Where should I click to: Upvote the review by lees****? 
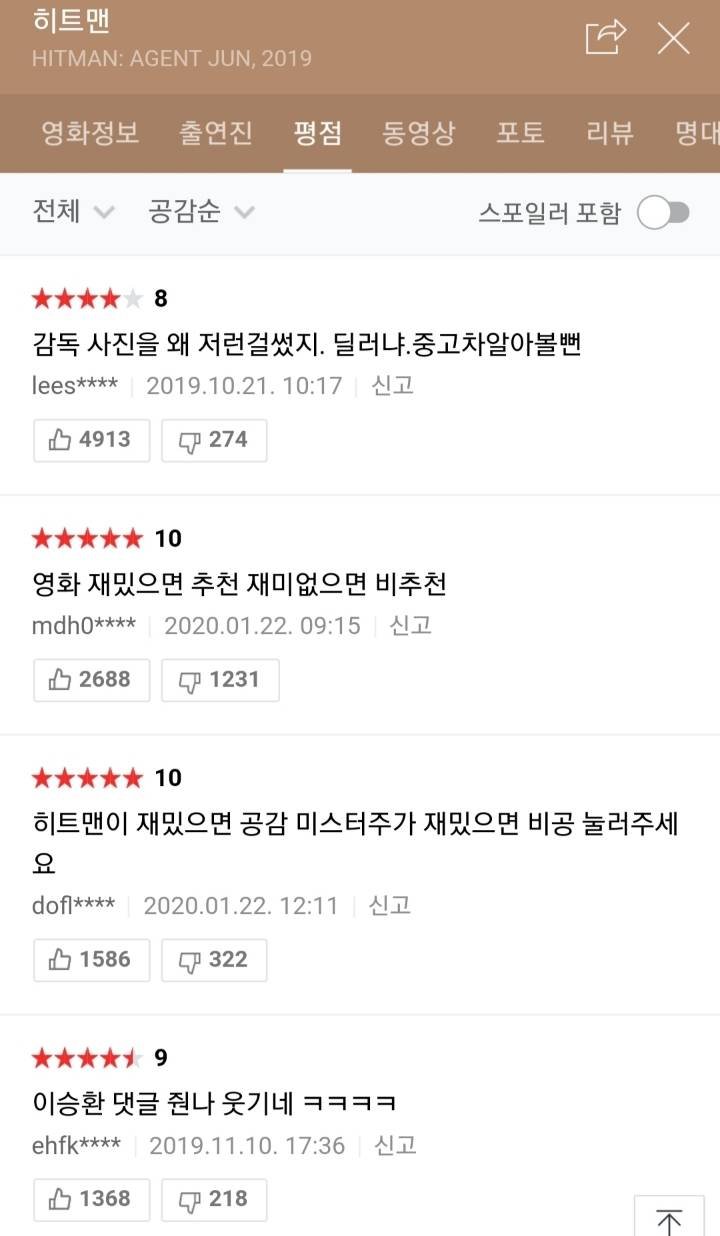click(x=91, y=440)
